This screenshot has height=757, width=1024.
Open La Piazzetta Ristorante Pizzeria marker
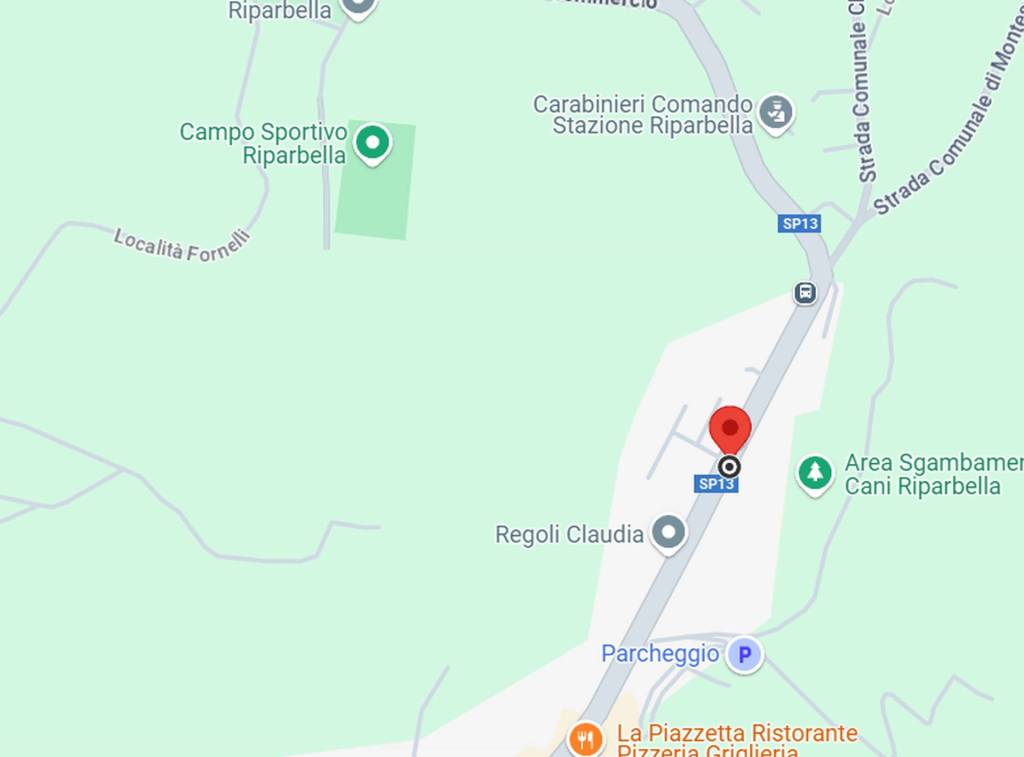[585, 739]
